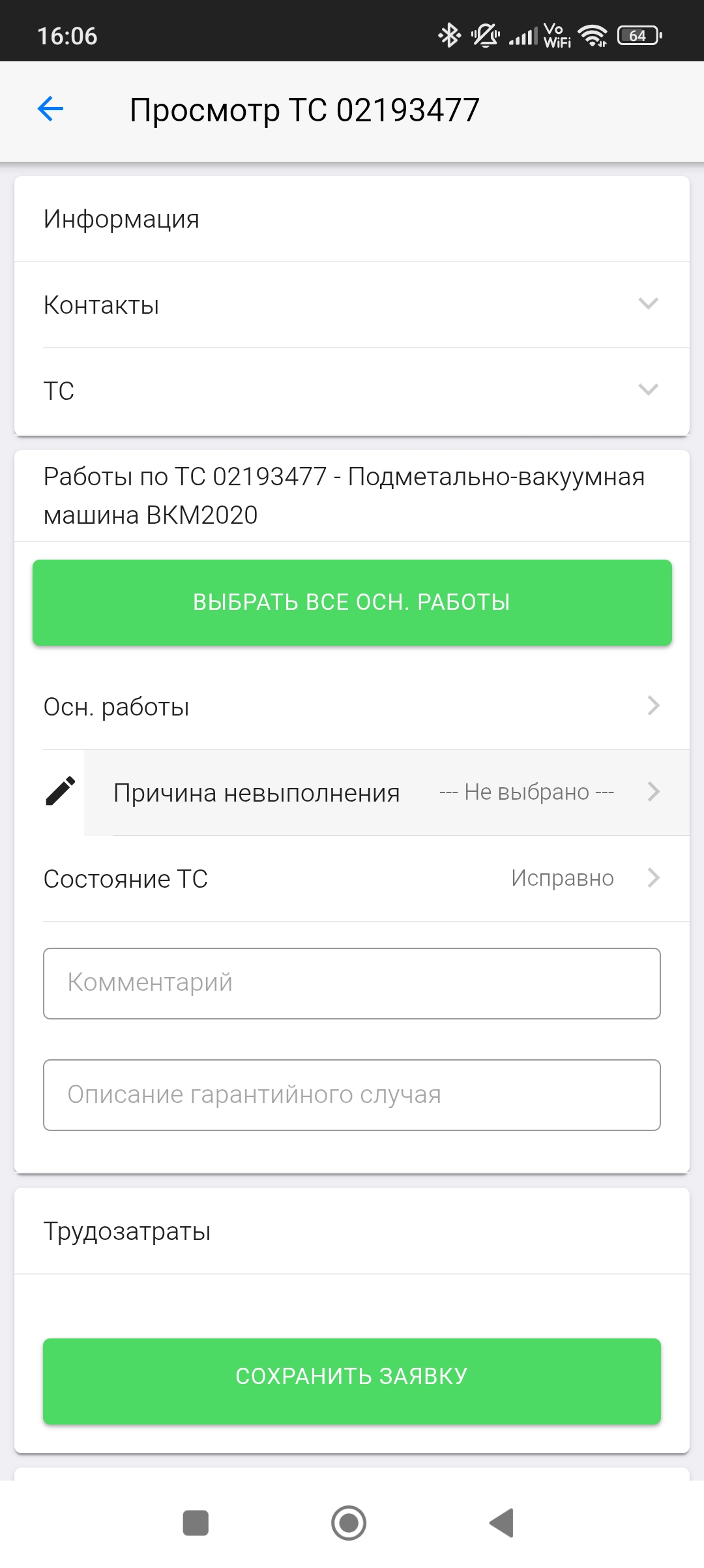This screenshot has width=704, height=1568.
Task: Tap the pencil edit icon
Action: pos(61,792)
